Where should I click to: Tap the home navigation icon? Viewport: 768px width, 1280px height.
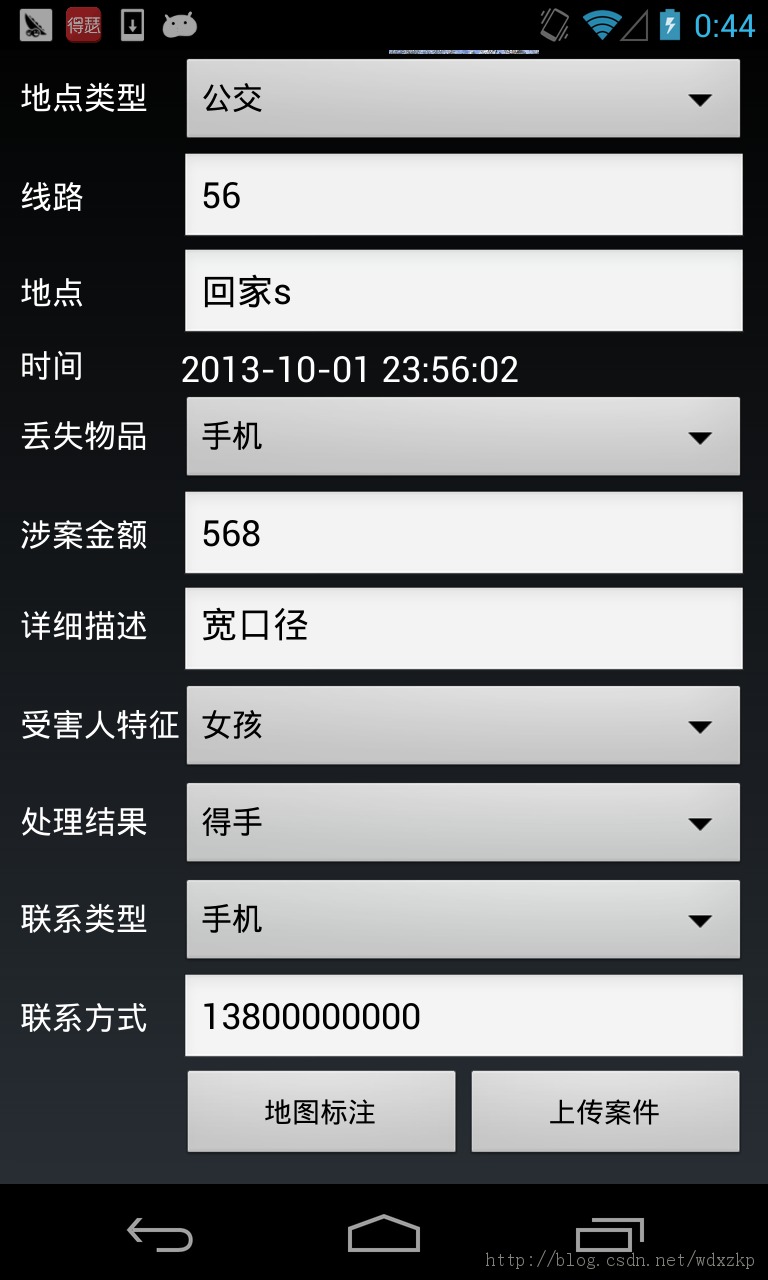tap(383, 1235)
